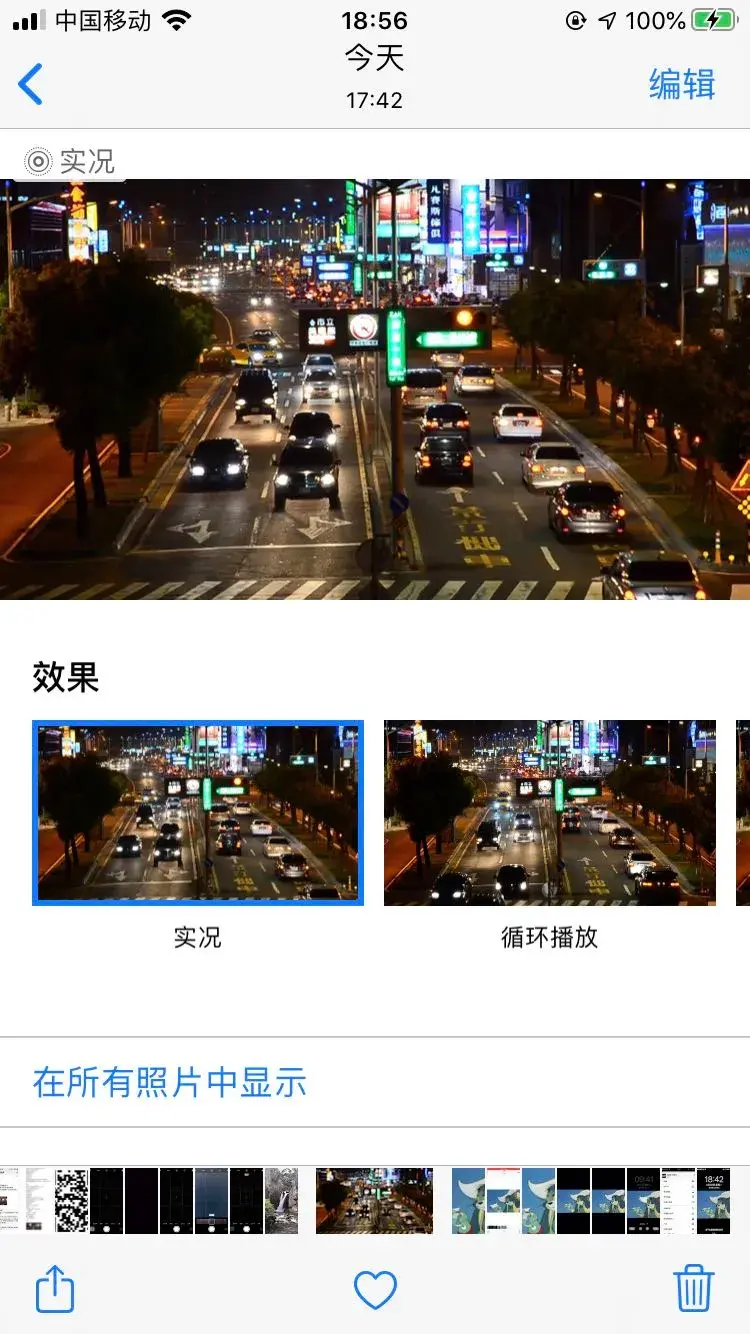Go back using the top-left arrow
The width and height of the screenshot is (750, 1334).
click(x=32, y=84)
